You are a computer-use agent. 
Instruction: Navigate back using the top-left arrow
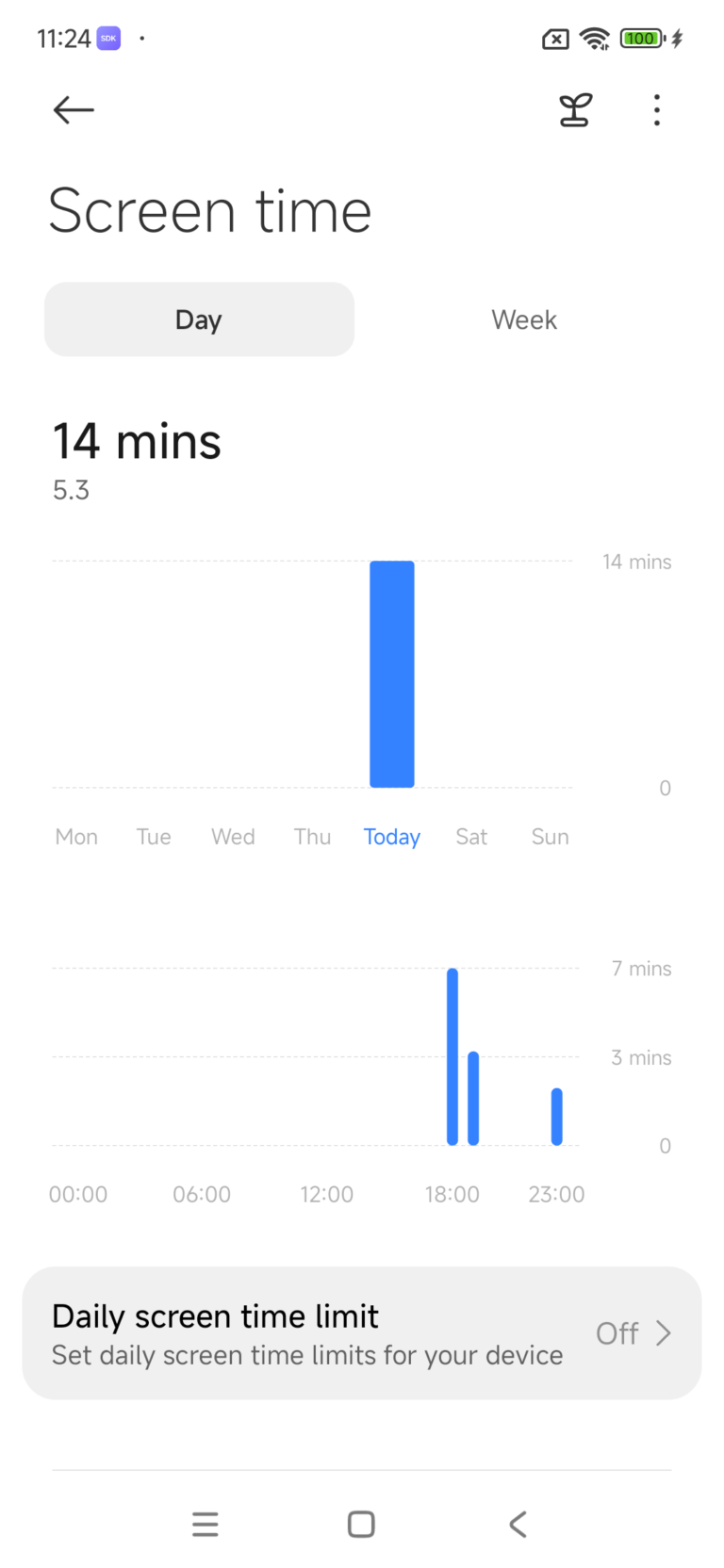pyautogui.click(x=73, y=110)
